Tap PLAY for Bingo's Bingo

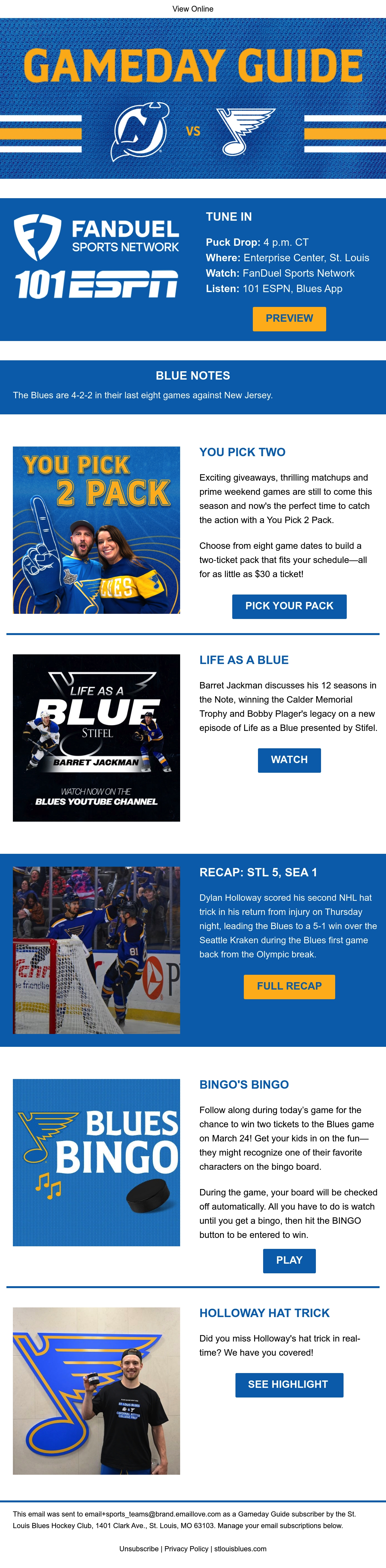(x=289, y=1260)
